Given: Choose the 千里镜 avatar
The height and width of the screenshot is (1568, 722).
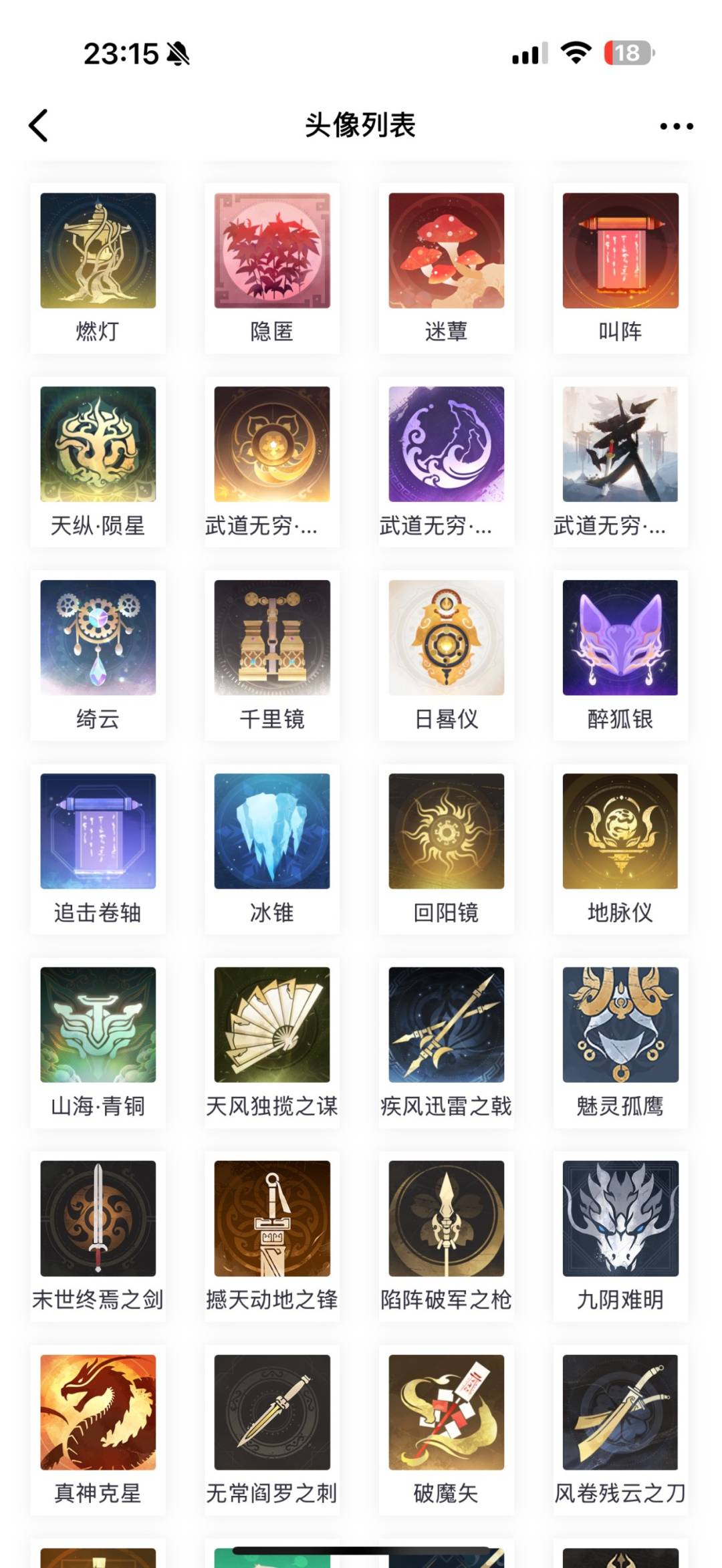Looking at the screenshot, I should (272, 656).
